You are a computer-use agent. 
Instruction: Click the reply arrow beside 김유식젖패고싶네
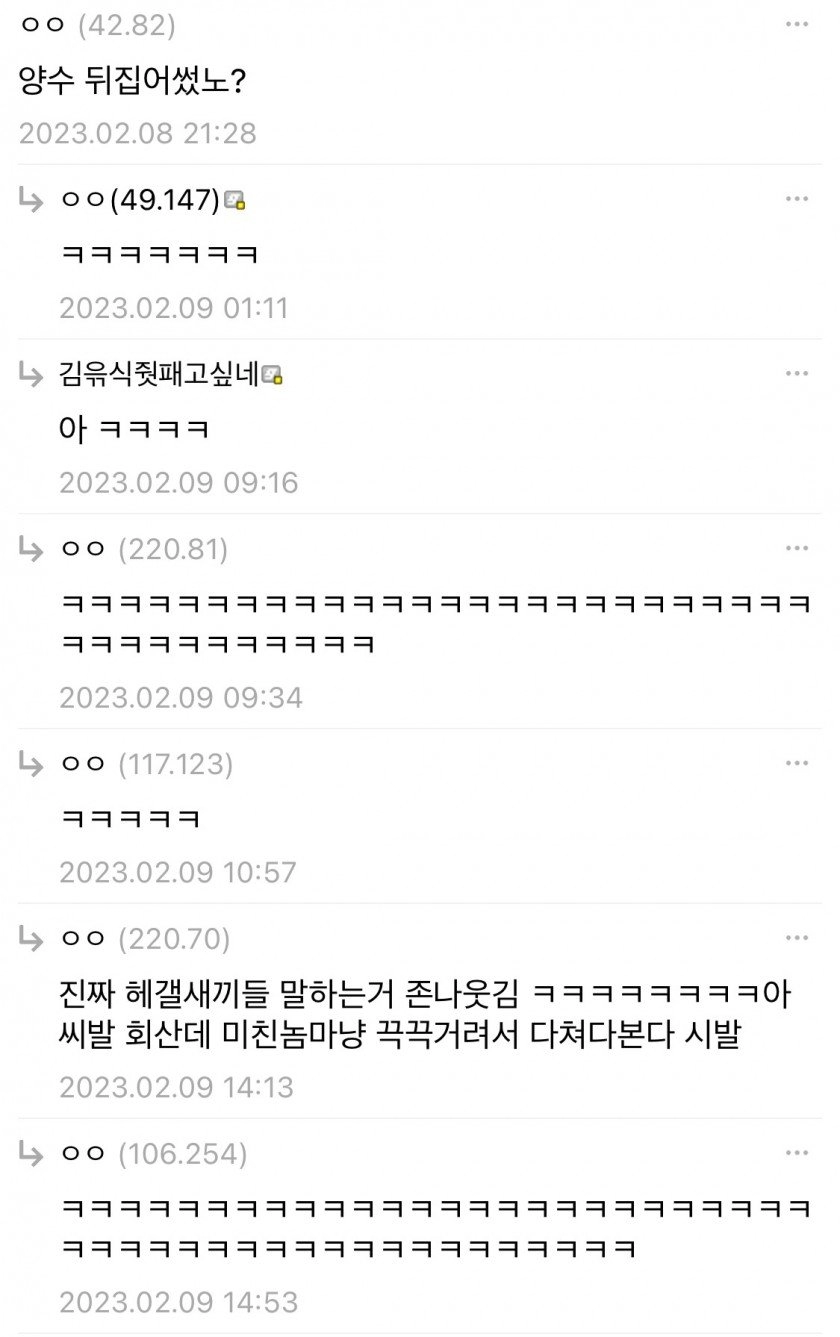click(30, 372)
